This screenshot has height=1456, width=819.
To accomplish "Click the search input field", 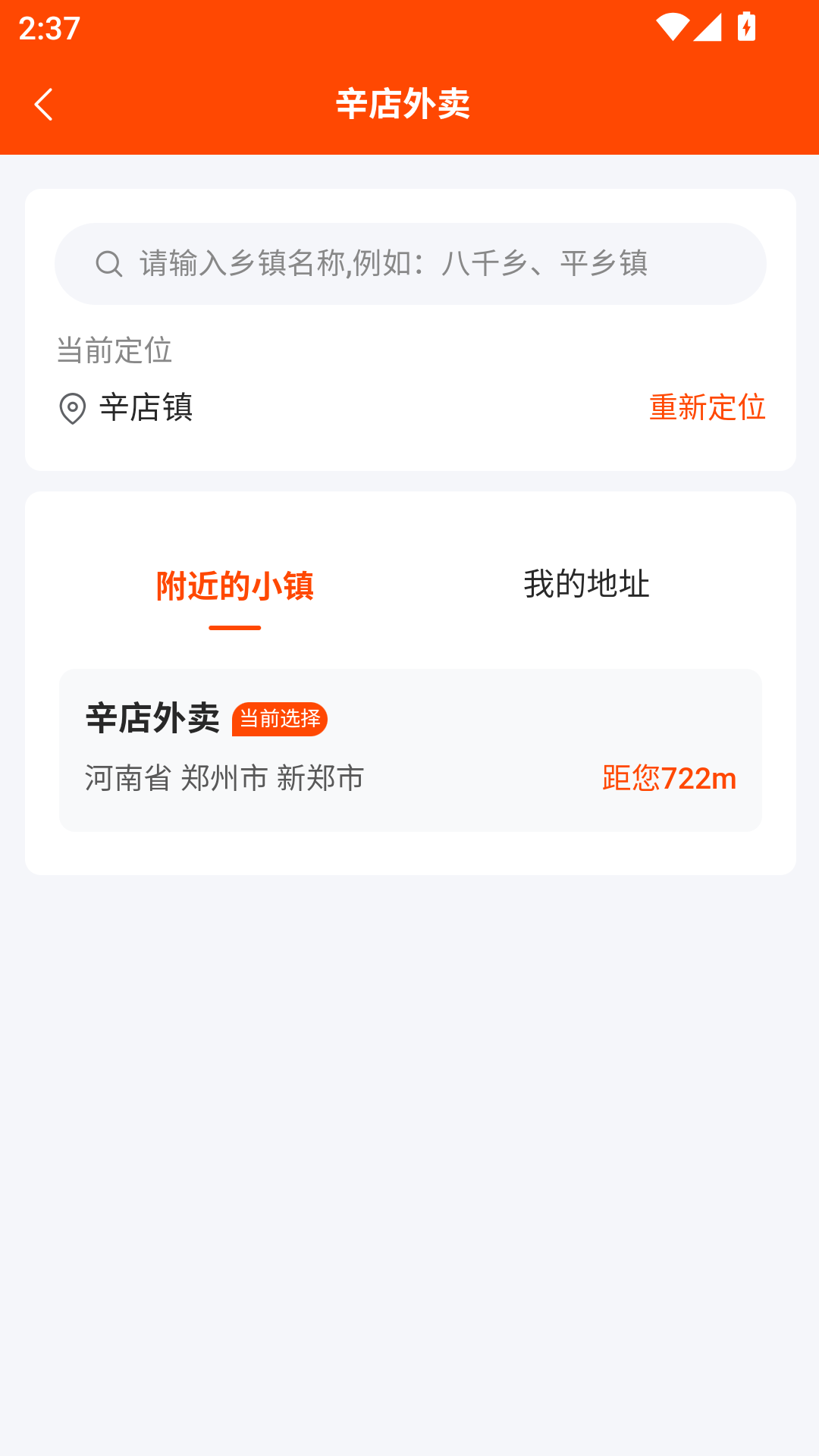I will point(409,263).
